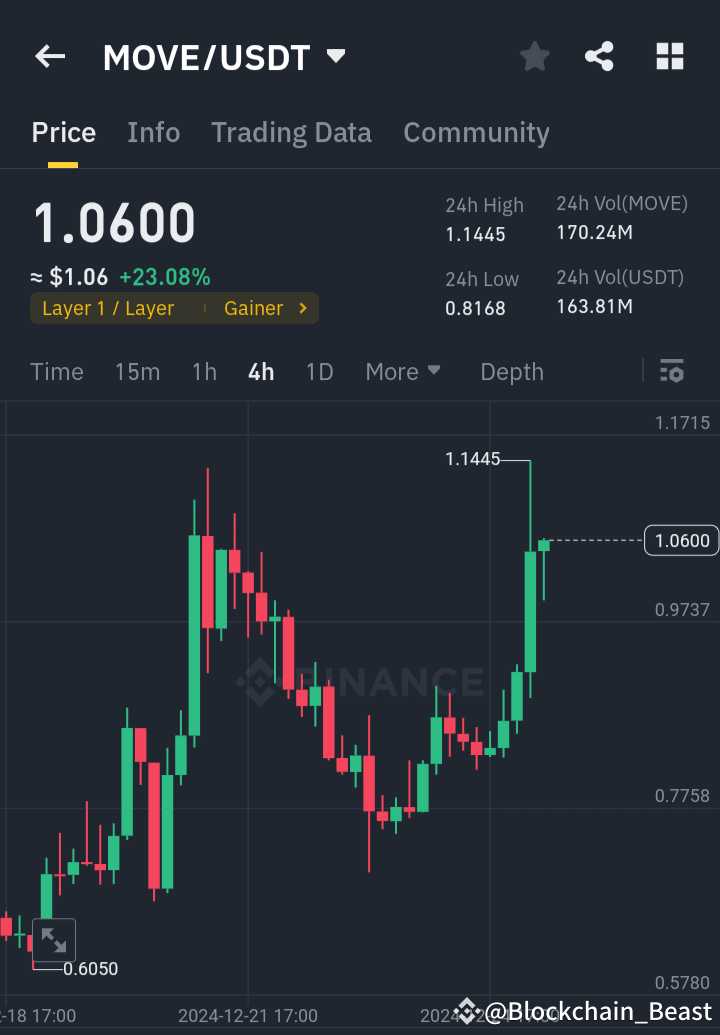720x1035 pixels.
Task: Switch to the Trading Data tab
Action: 291,132
